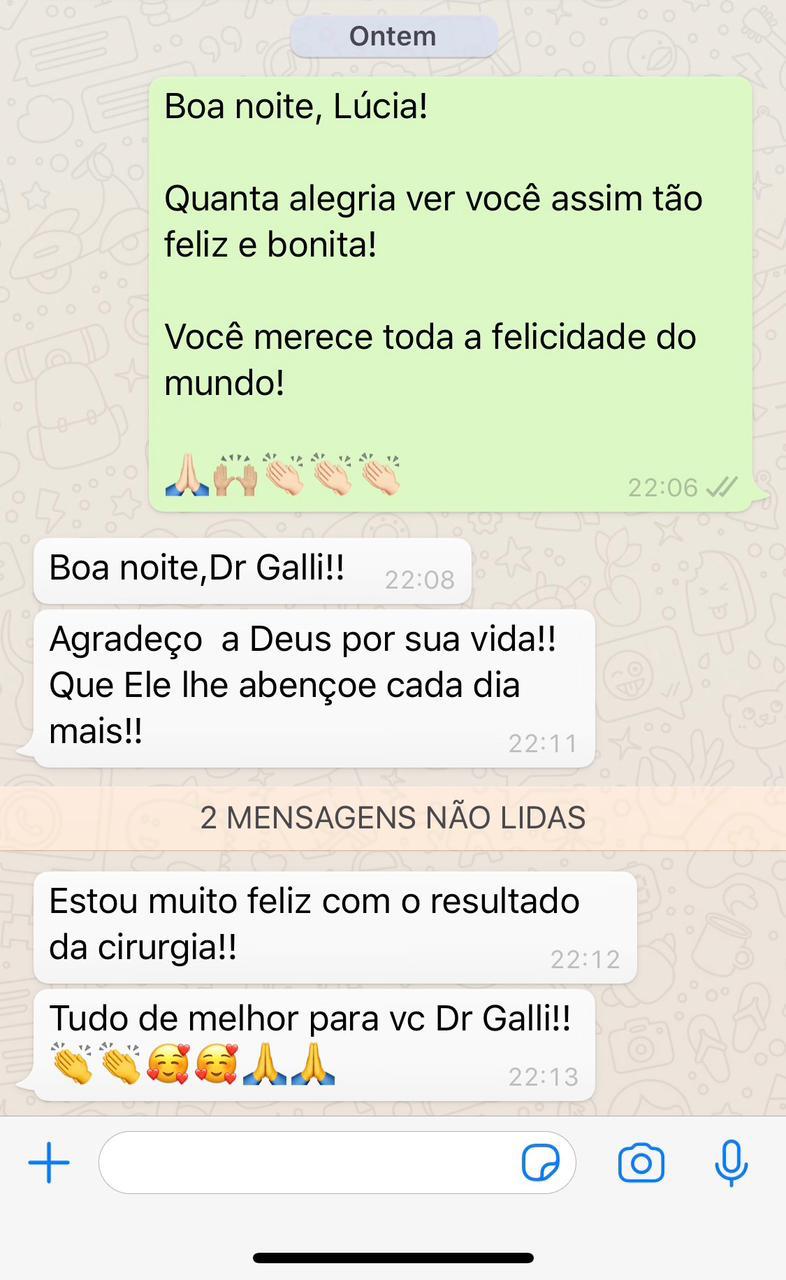
Task: Open the sticker picker in message box
Action: click(541, 1163)
